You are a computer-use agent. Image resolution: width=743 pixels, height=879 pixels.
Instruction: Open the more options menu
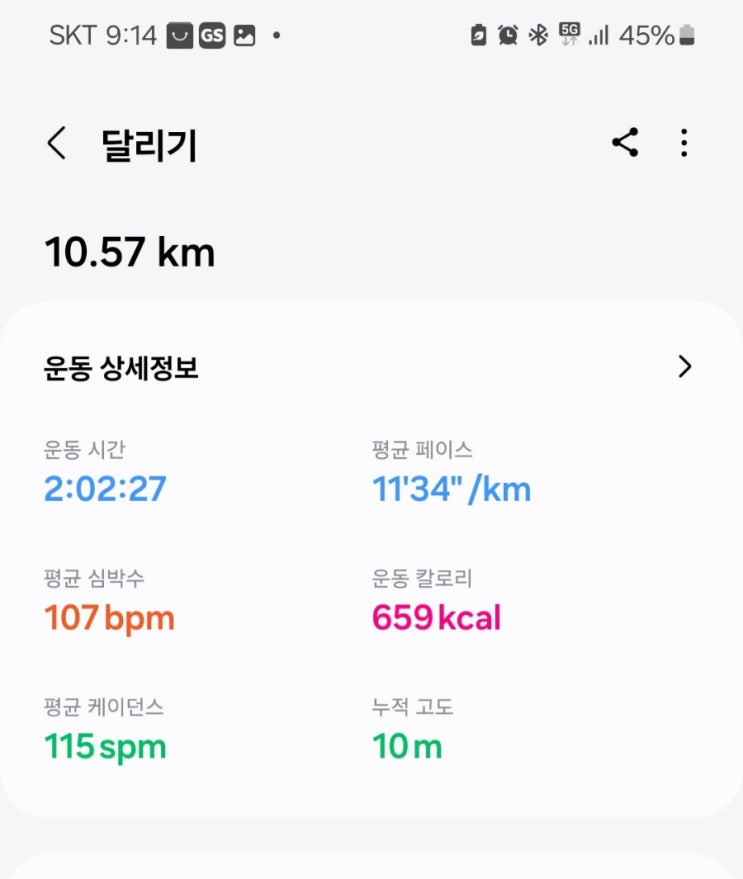(684, 143)
